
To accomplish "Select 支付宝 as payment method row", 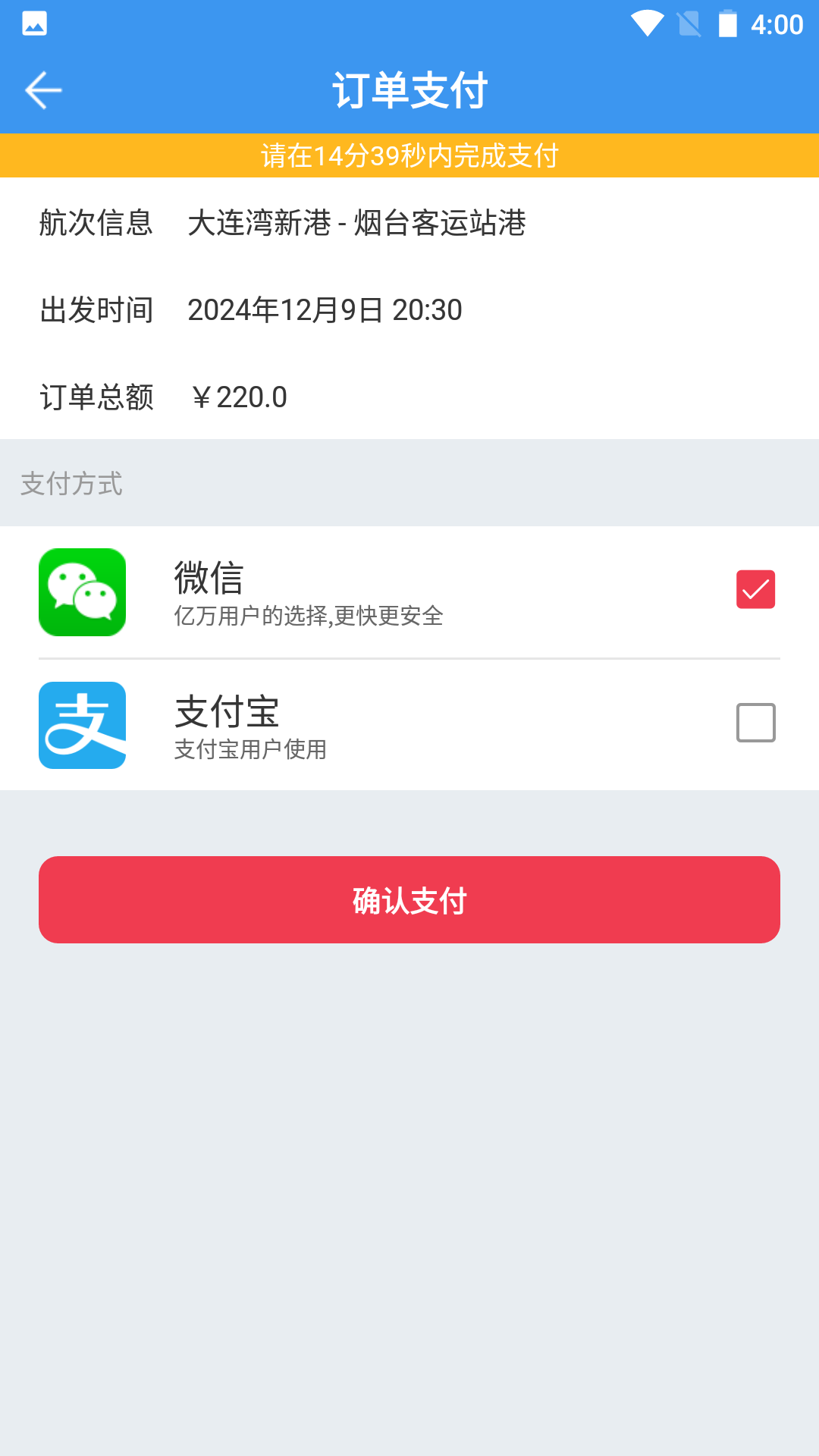I will click(409, 725).
